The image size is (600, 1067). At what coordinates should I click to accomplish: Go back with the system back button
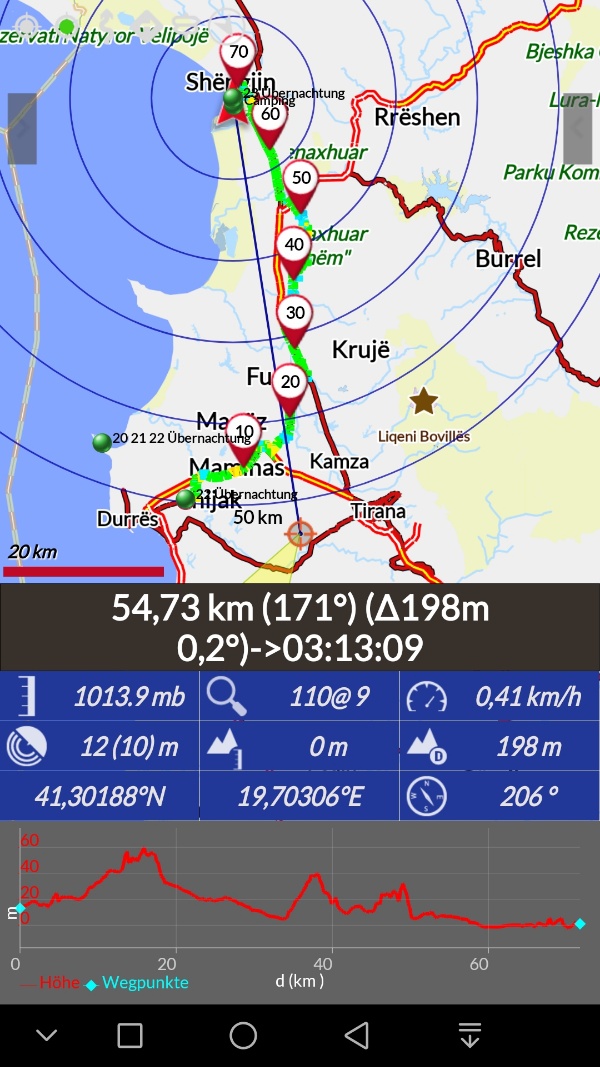356,1036
